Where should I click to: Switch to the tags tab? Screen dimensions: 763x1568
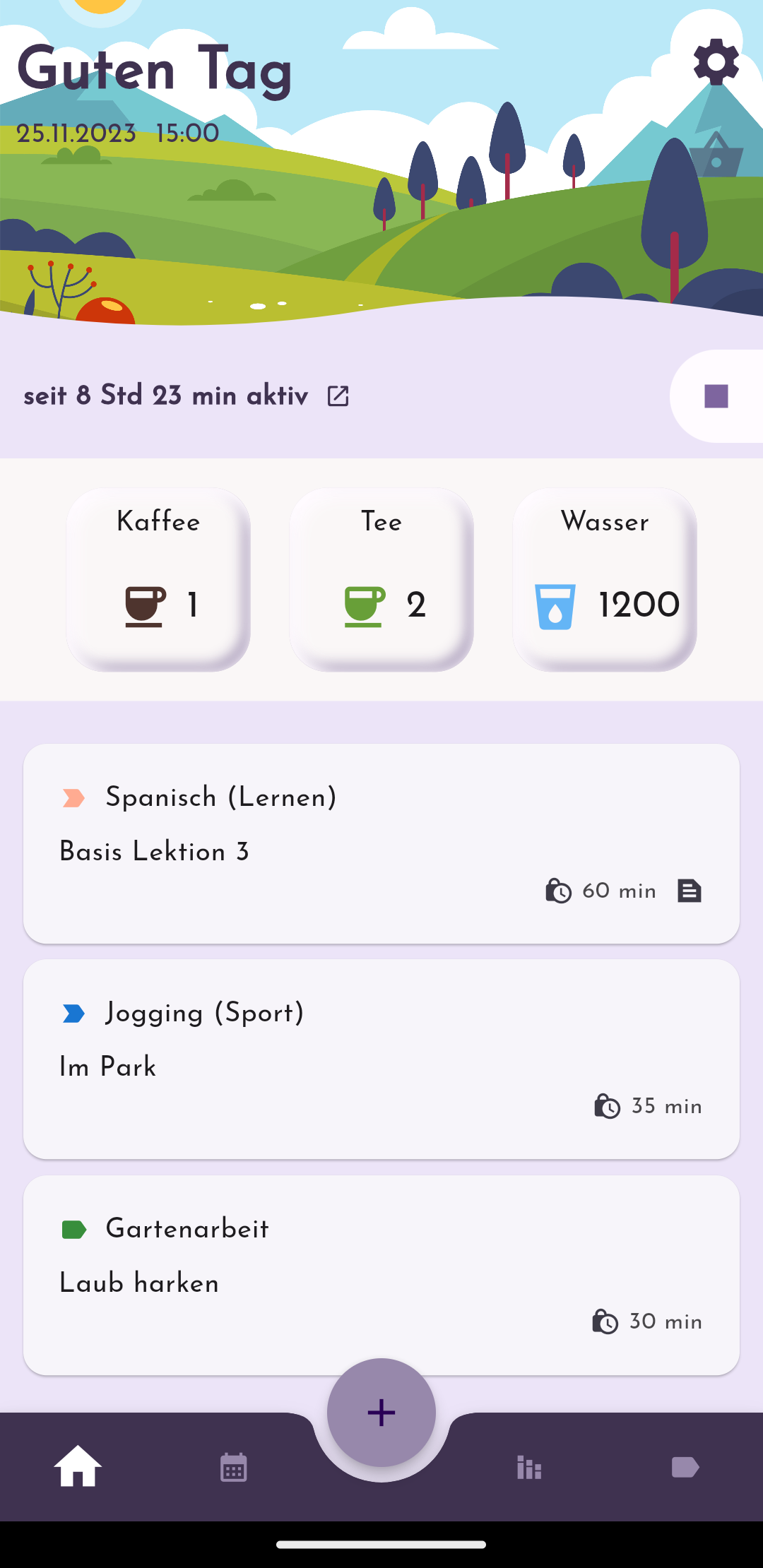(x=685, y=1468)
